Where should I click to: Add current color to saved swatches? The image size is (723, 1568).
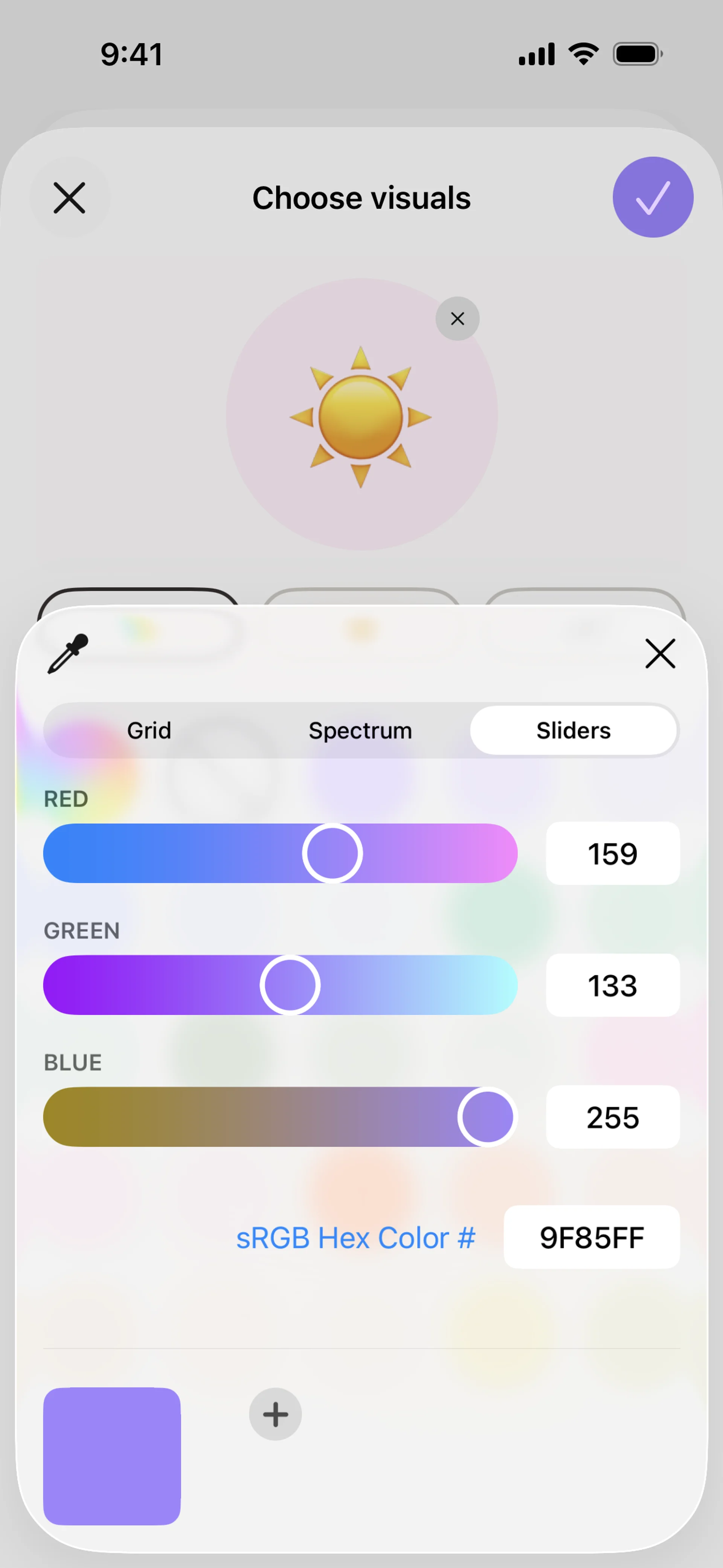click(275, 1414)
